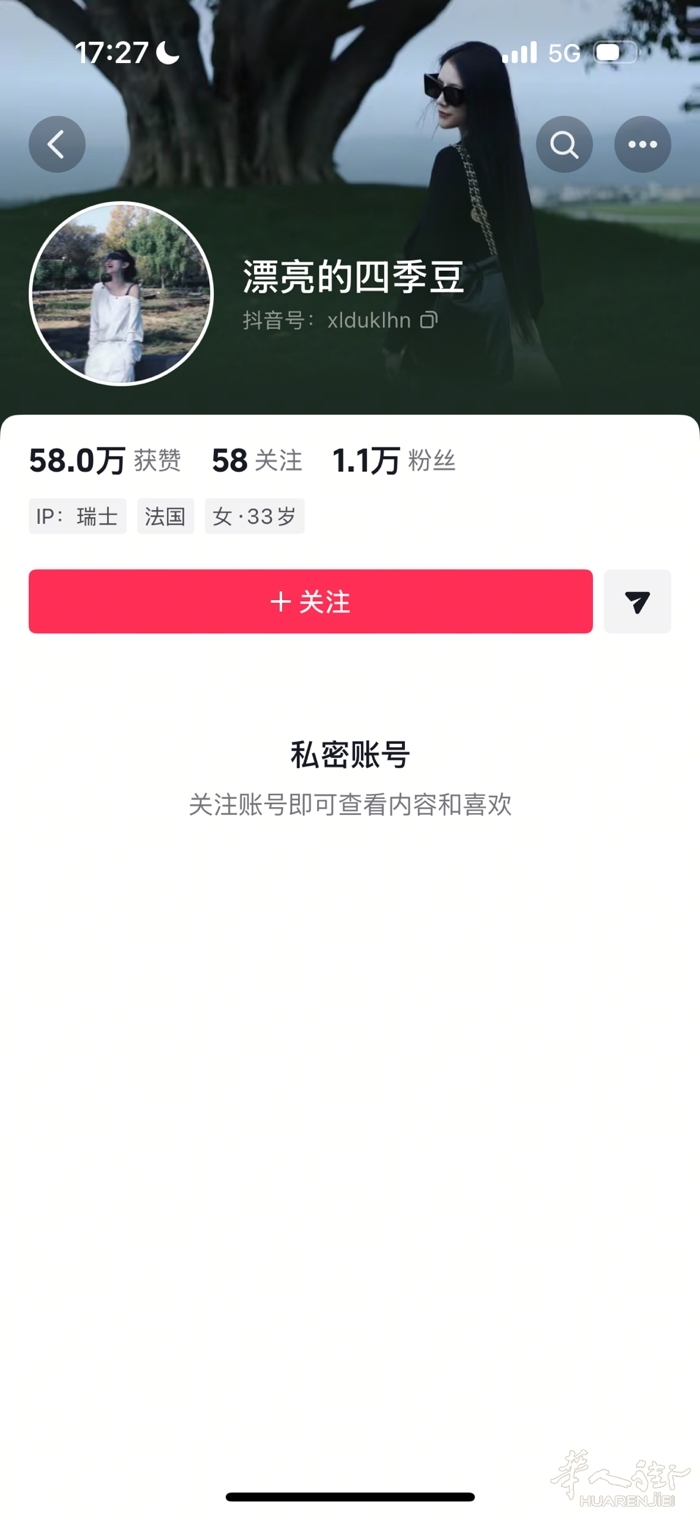700x1516 pixels.
Task: Copy the 抖音号 xlduklhn
Action: pos(429,321)
